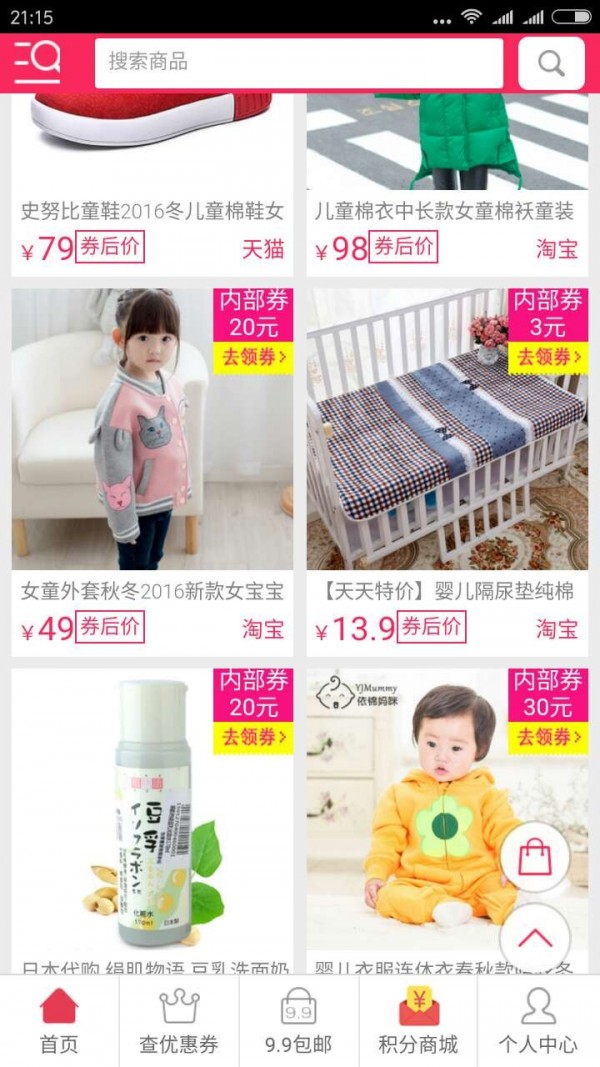600x1067 pixels.
Task: Open 积分商城 tab
Action: pos(418,1021)
